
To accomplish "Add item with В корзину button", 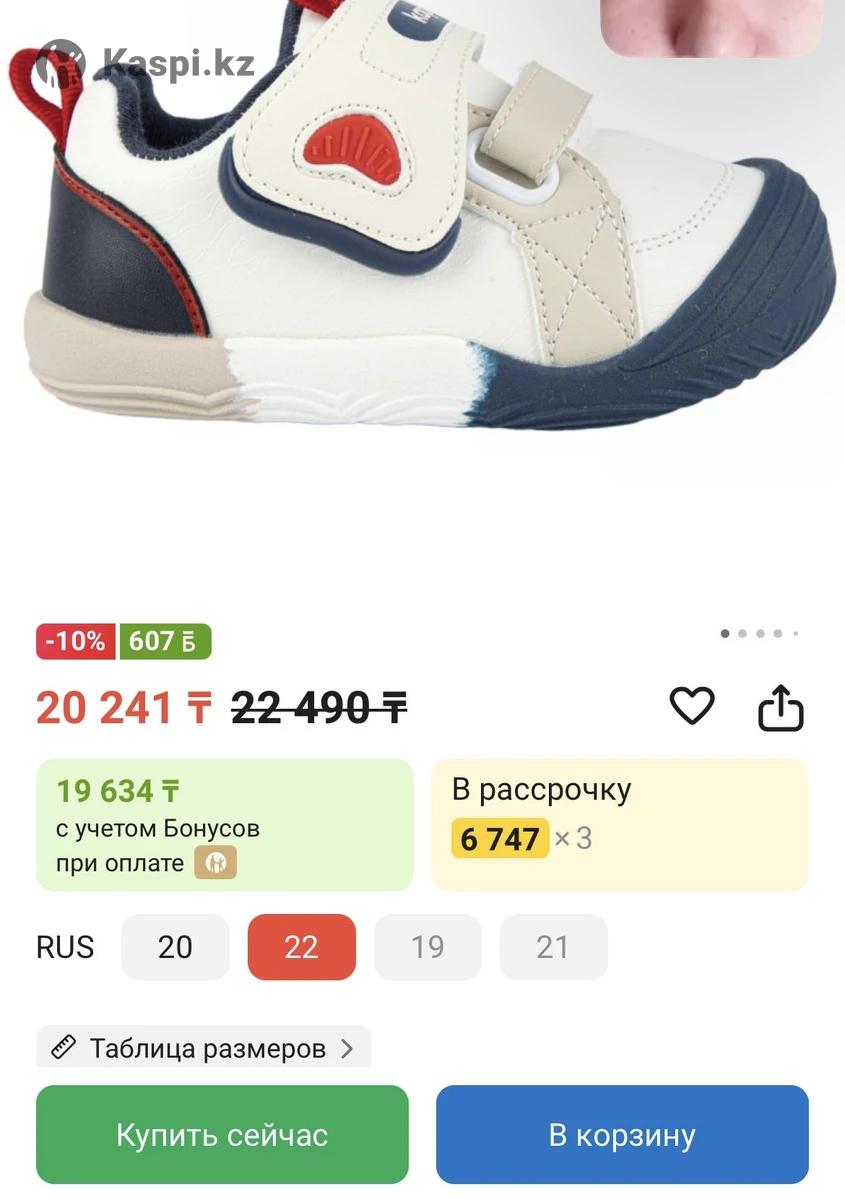I will [x=621, y=1135].
